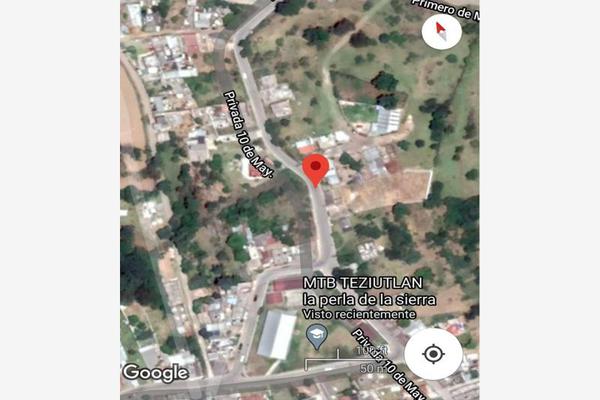Tap the compass to reset map orientation
Image resolution: width=600 pixels, height=400 pixels.
441,32
